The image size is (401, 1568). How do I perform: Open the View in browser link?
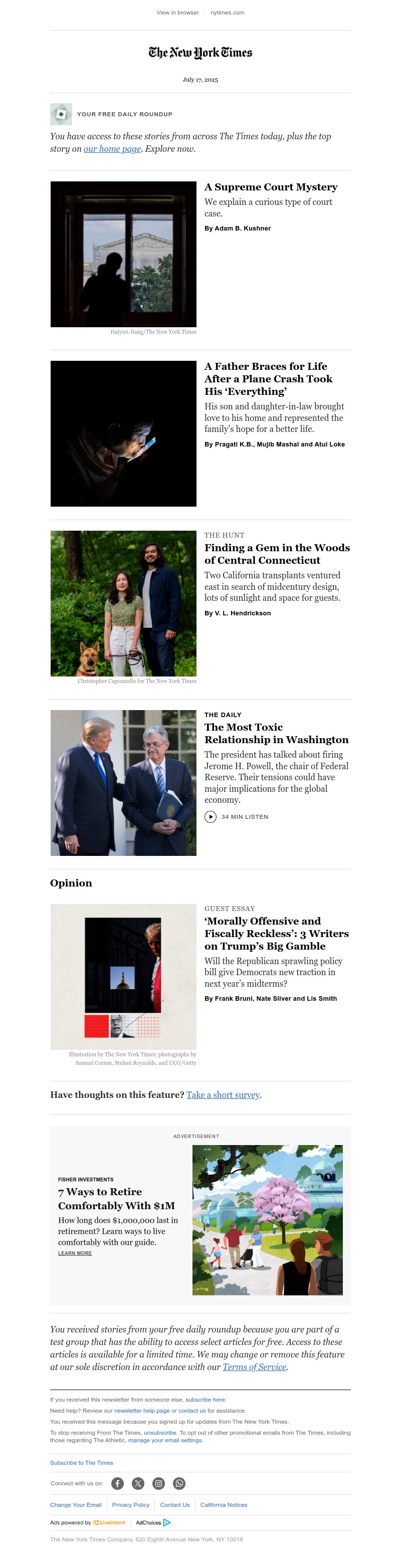177,12
